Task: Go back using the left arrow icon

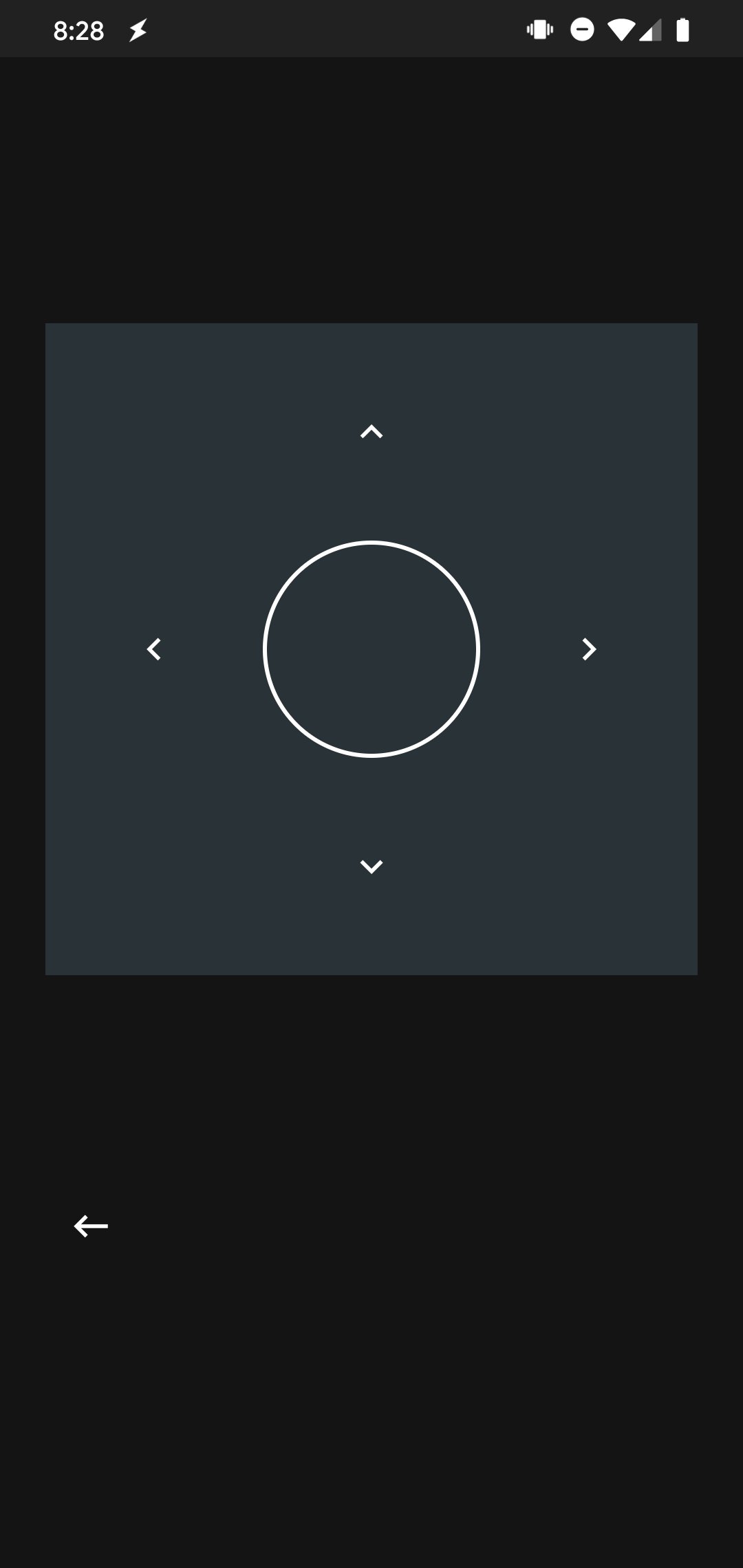Action: [x=91, y=1226]
